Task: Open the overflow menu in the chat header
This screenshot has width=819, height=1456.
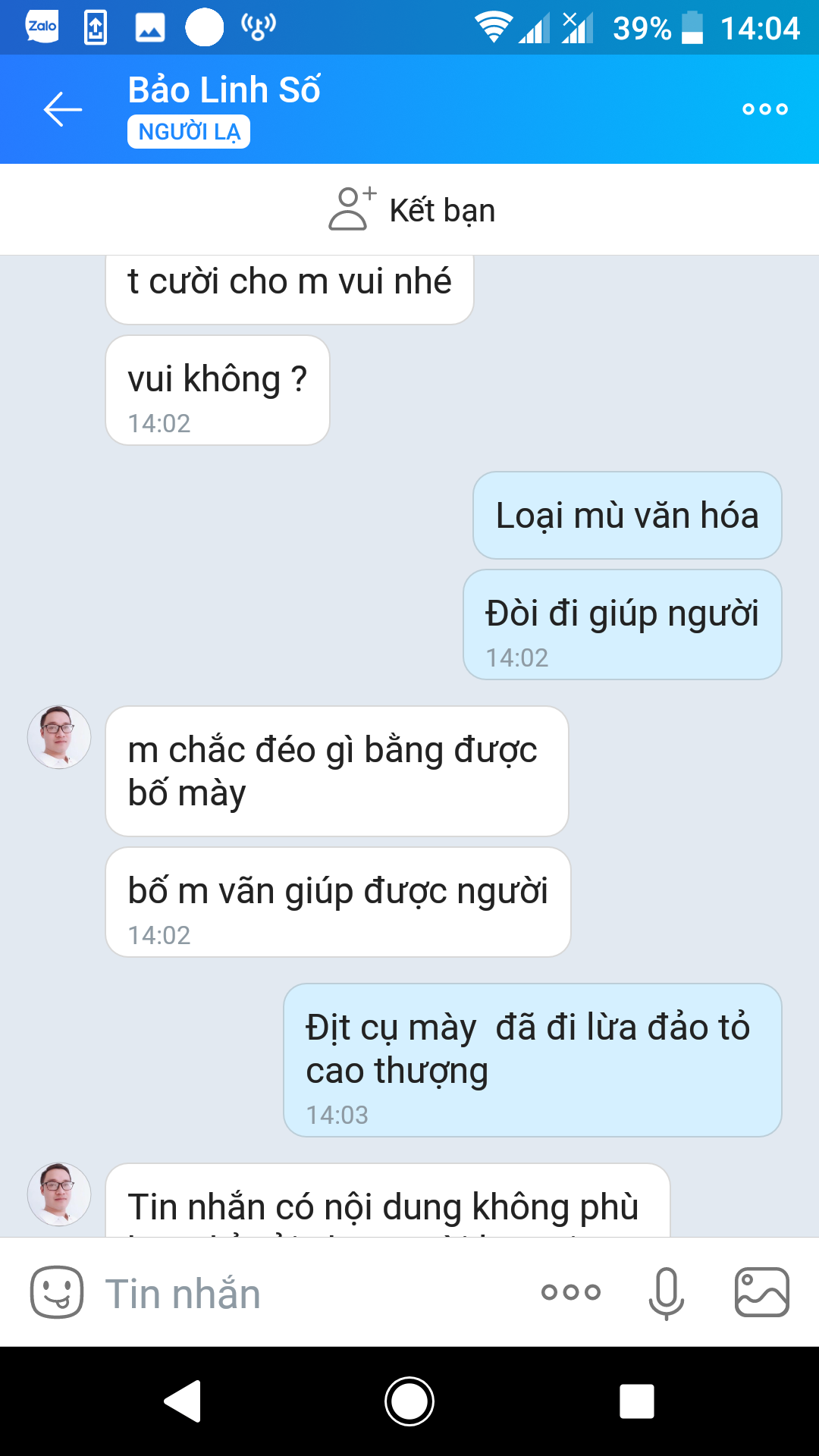Action: pyautogui.click(x=764, y=109)
